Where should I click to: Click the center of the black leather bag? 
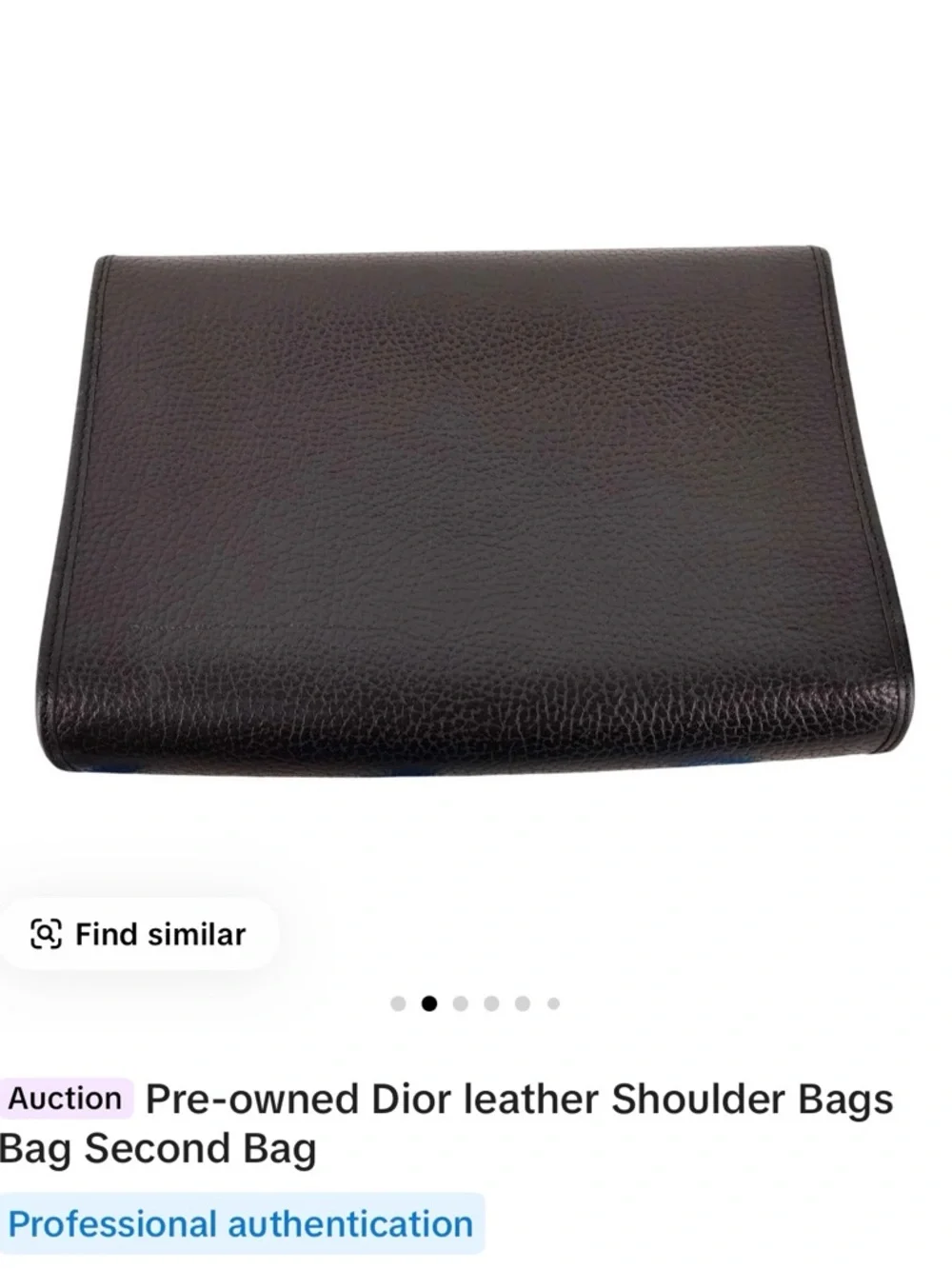coord(476,505)
